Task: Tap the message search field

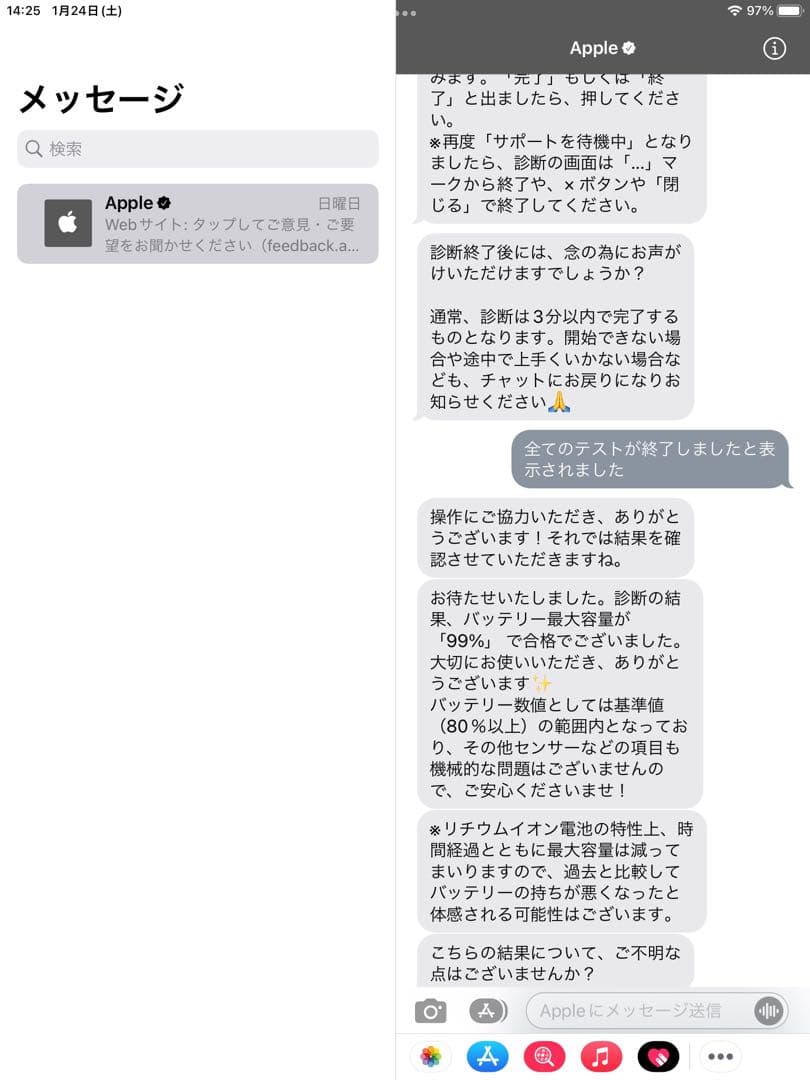Action: point(198,149)
